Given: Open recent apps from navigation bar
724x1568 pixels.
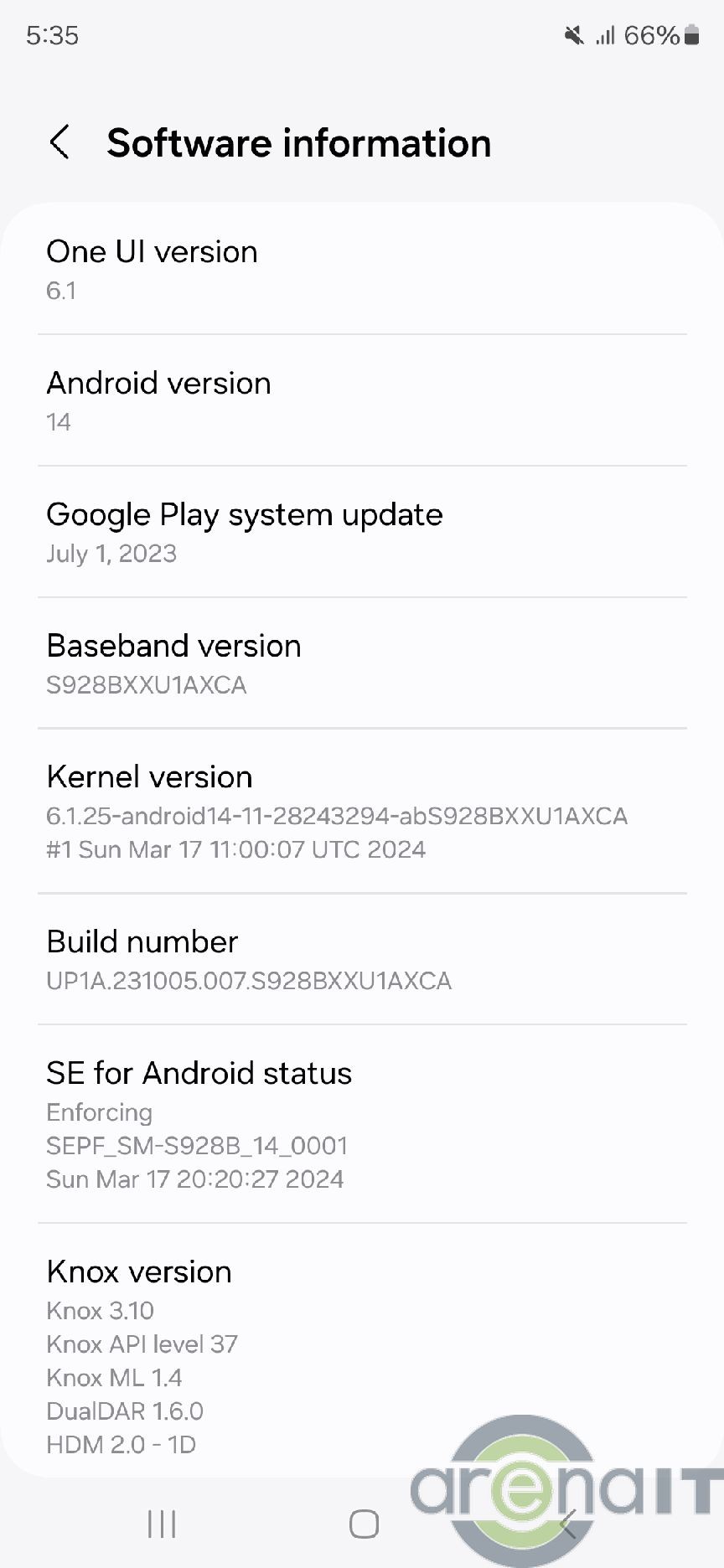Looking at the screenshot, I should click(x=162, y=1524).
